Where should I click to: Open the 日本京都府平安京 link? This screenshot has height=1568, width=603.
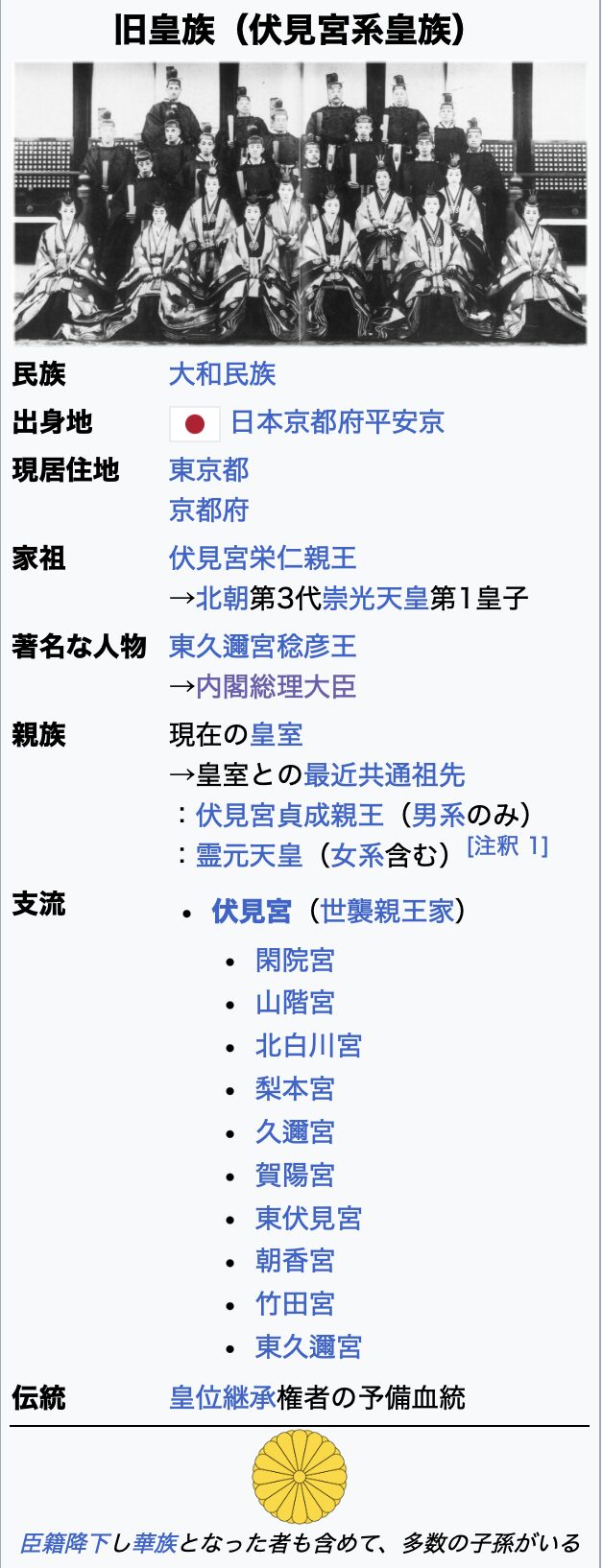coord(337,422)
